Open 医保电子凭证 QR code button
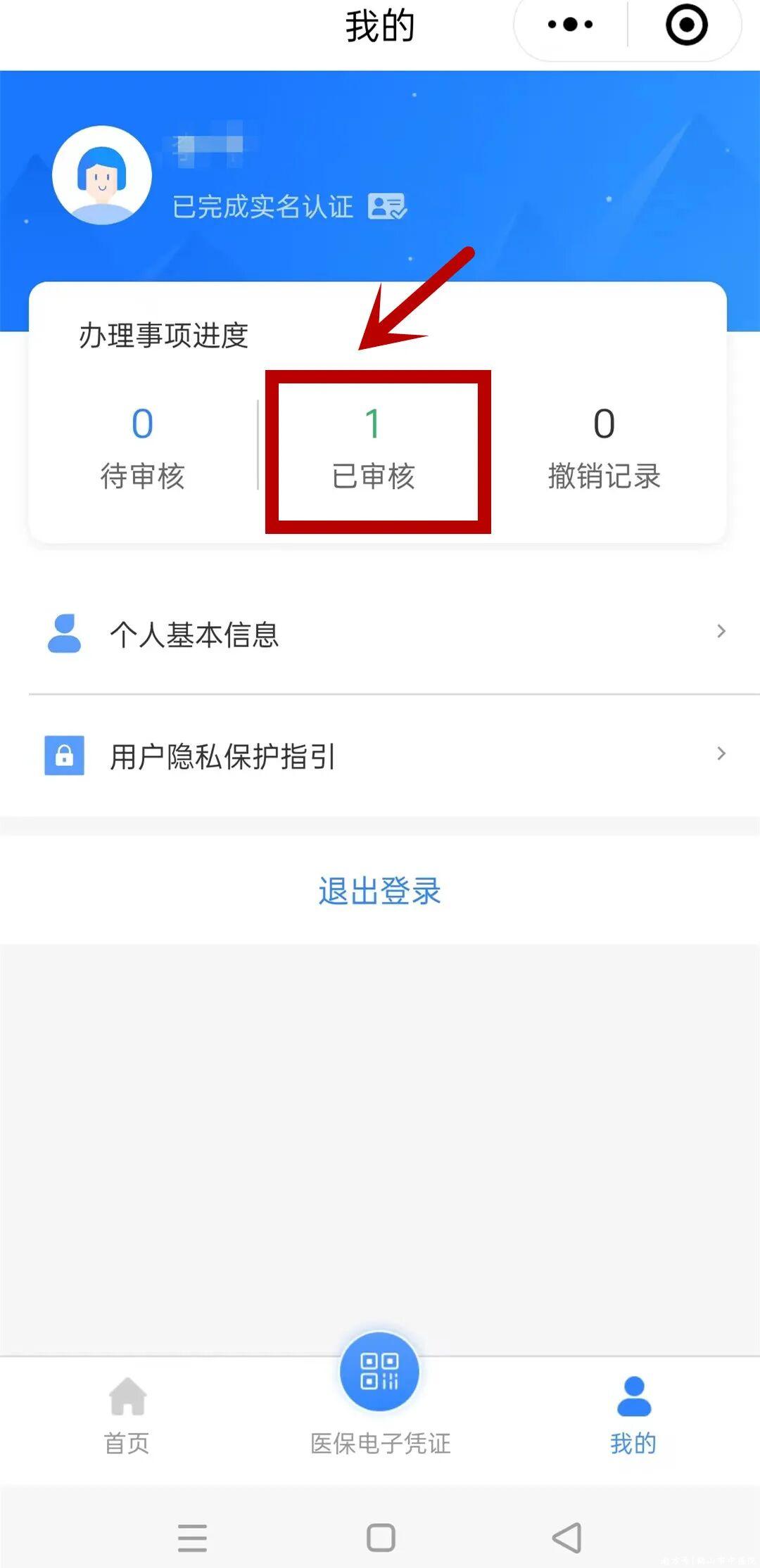 pyautogui.click(x=380, y=1373)
